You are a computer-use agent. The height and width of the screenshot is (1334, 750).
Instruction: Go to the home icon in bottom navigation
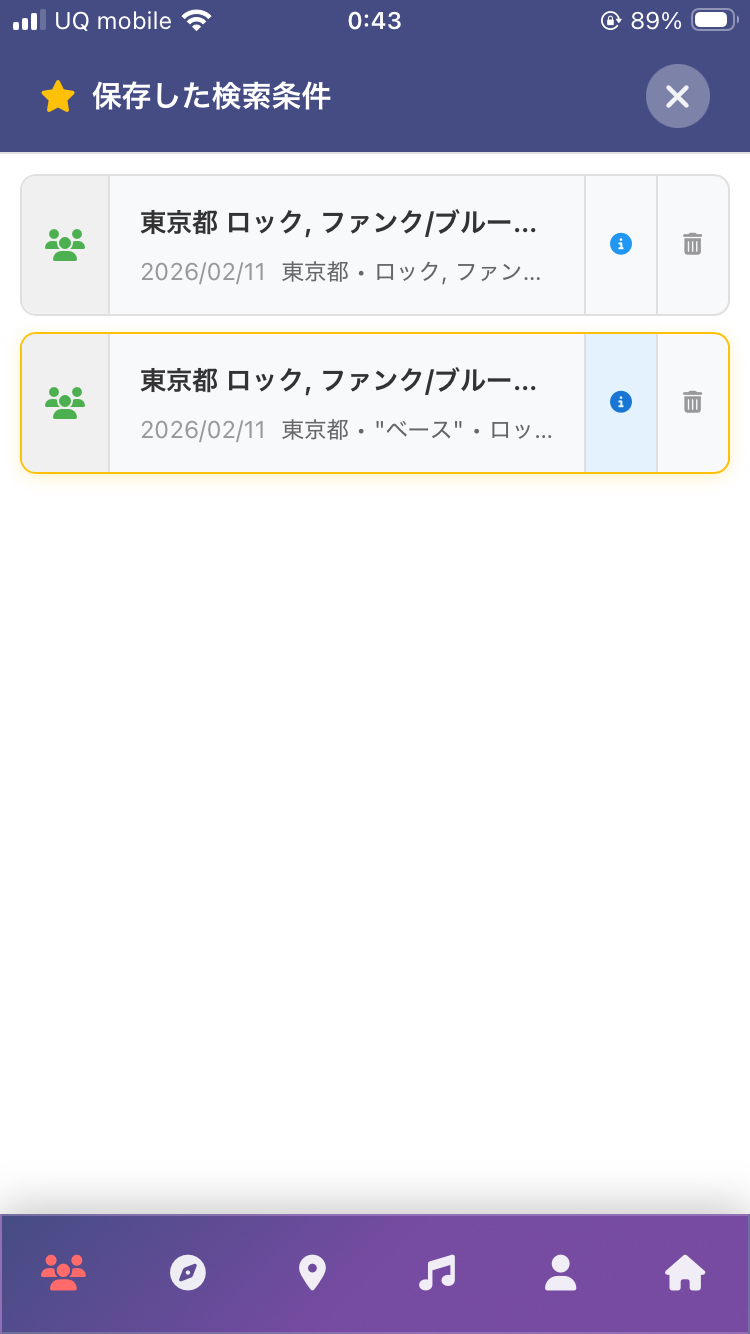pos(685,1272)
